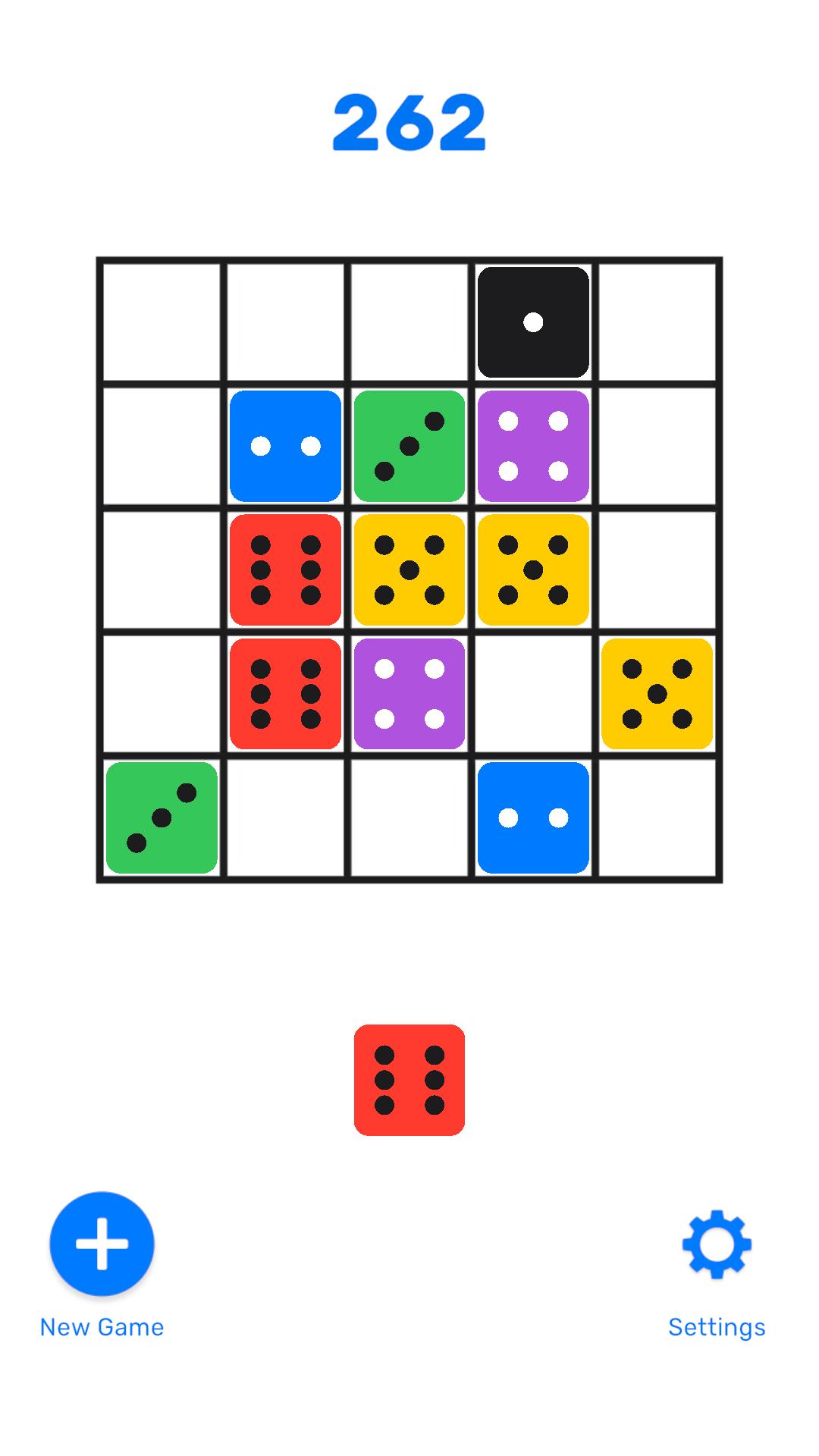Start a new game
The width and height of the screenshot is (819, 1456).
pyautogui.click(x=102, y=1244)
